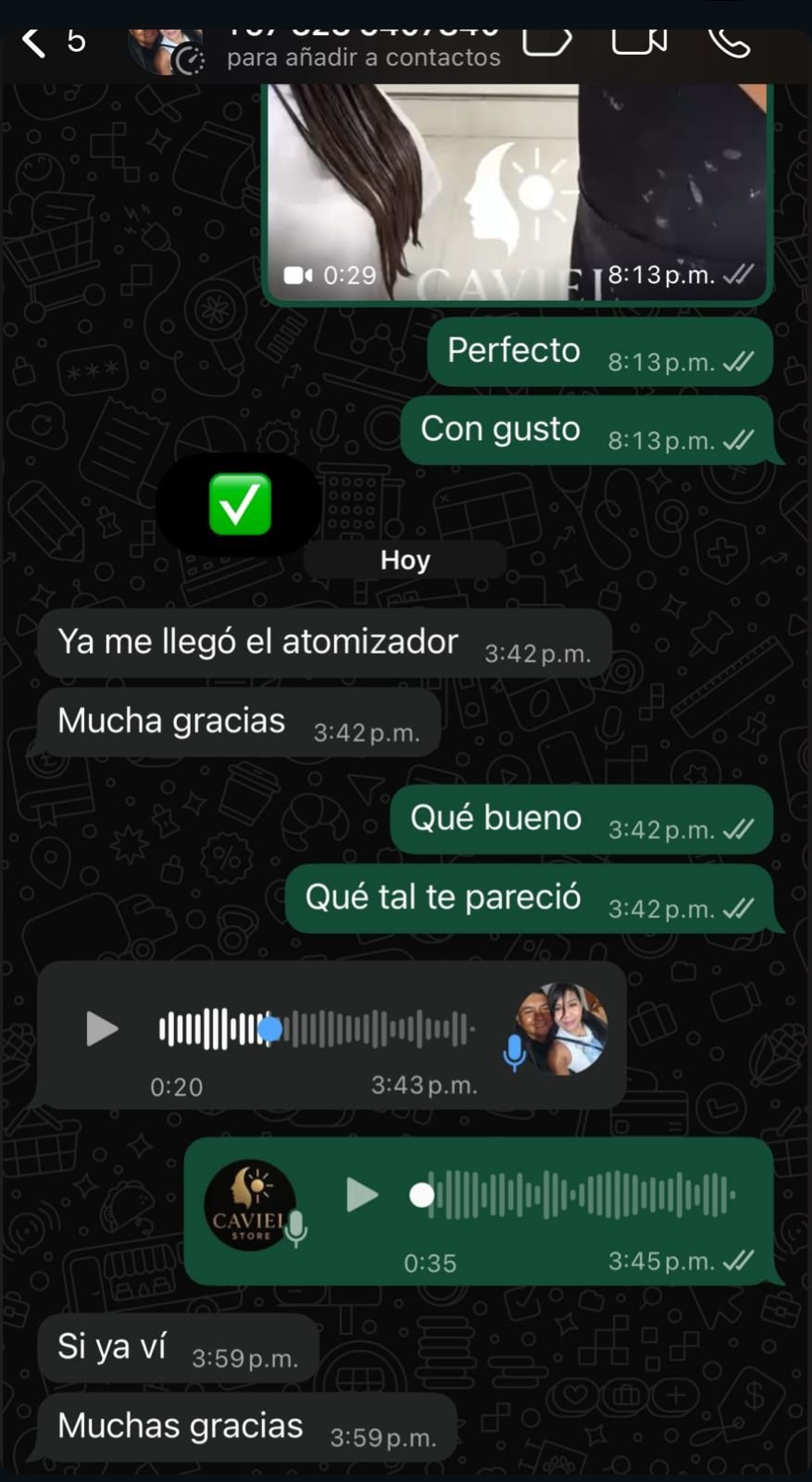Tap the unread count badge showing 5
The width and height of the screenshot is (812, 1482).
pyautogui.click(x=77, y=41)
